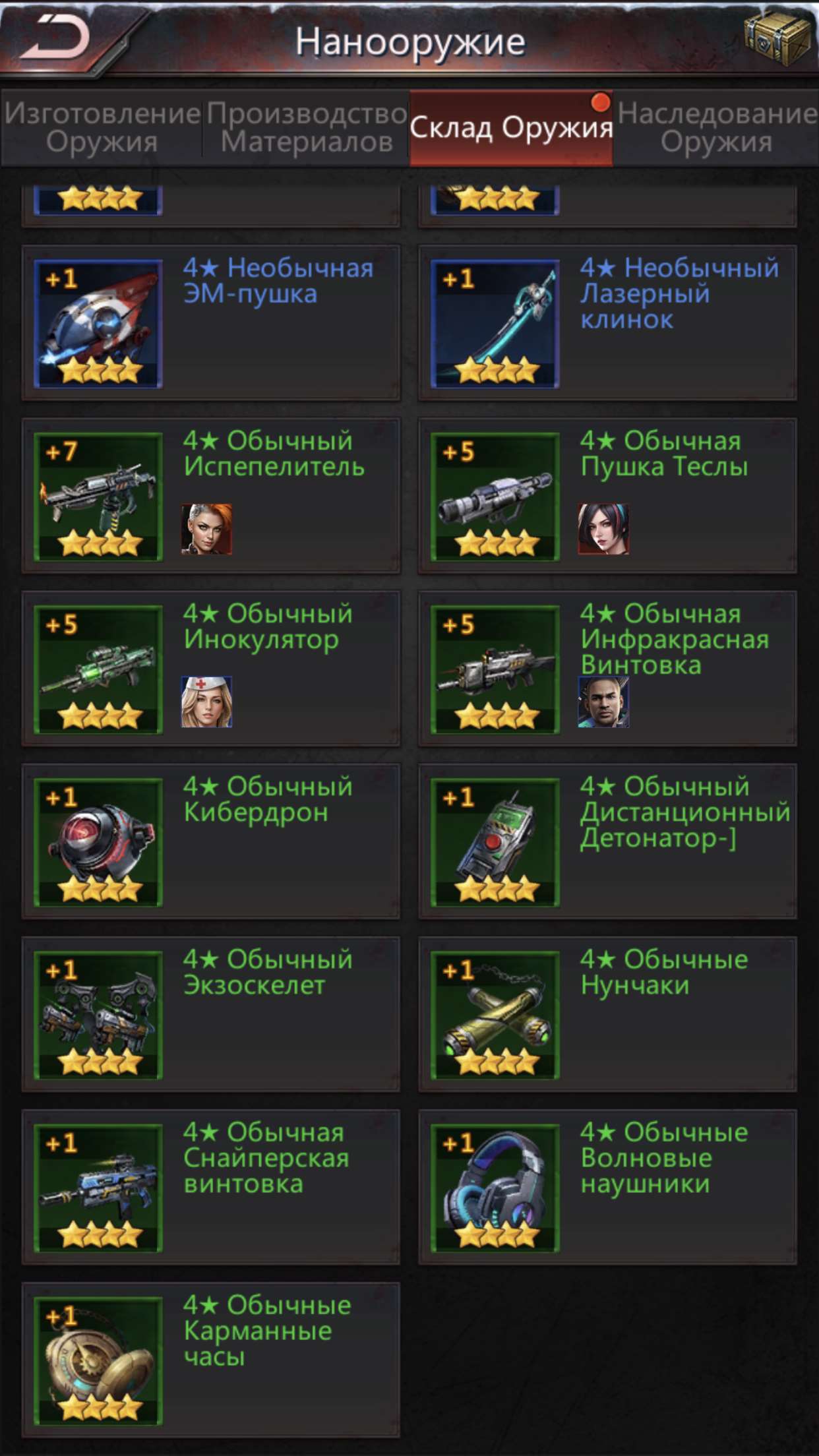Screen dimensions: 819x1456
Task: Switch to the Наследование Оружия tab
Action: (716, 127)
